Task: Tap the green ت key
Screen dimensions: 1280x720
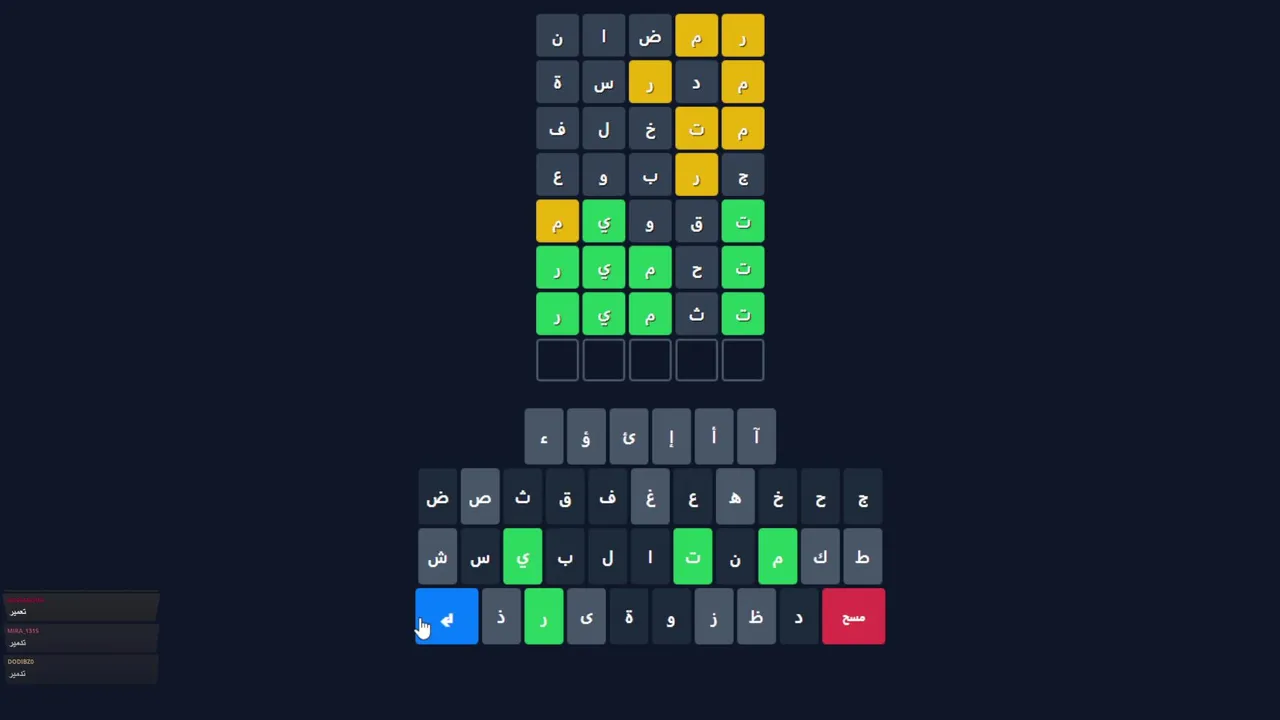Action: pyautogui.click(x=692, y=557)
